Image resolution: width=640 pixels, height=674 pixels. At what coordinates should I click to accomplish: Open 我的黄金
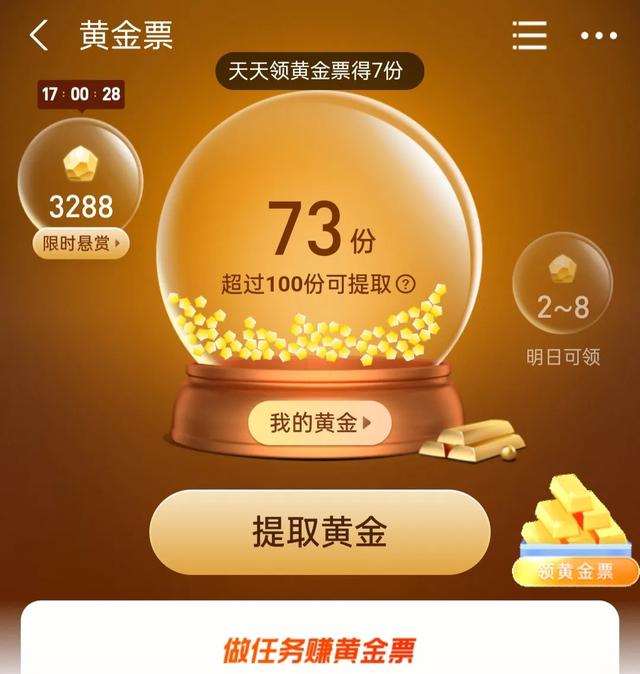(x=319, y=424)
